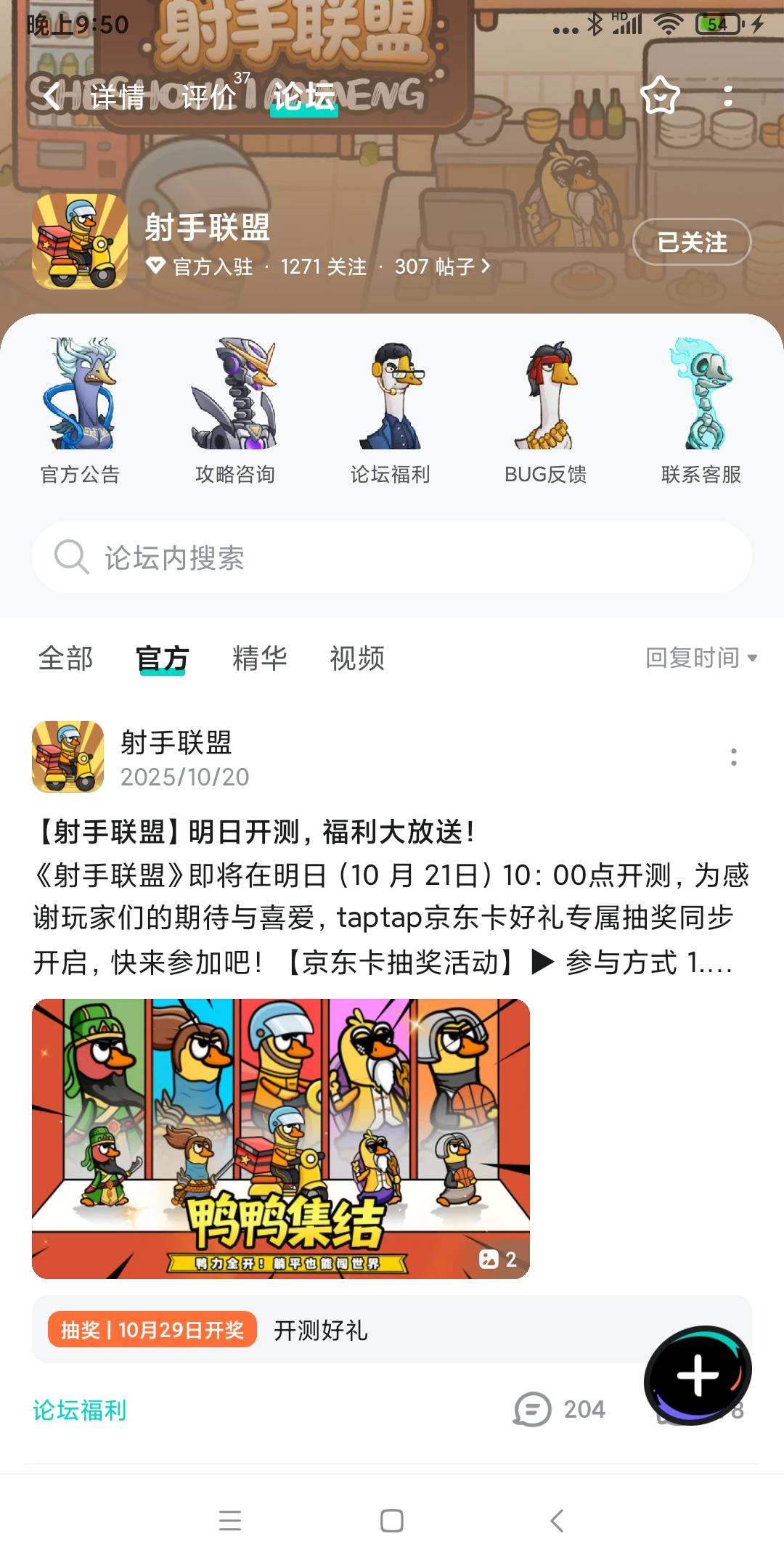Open the BUG反馈 feedback section
This screenshot has height=1568, width=784.
[547, 414]
